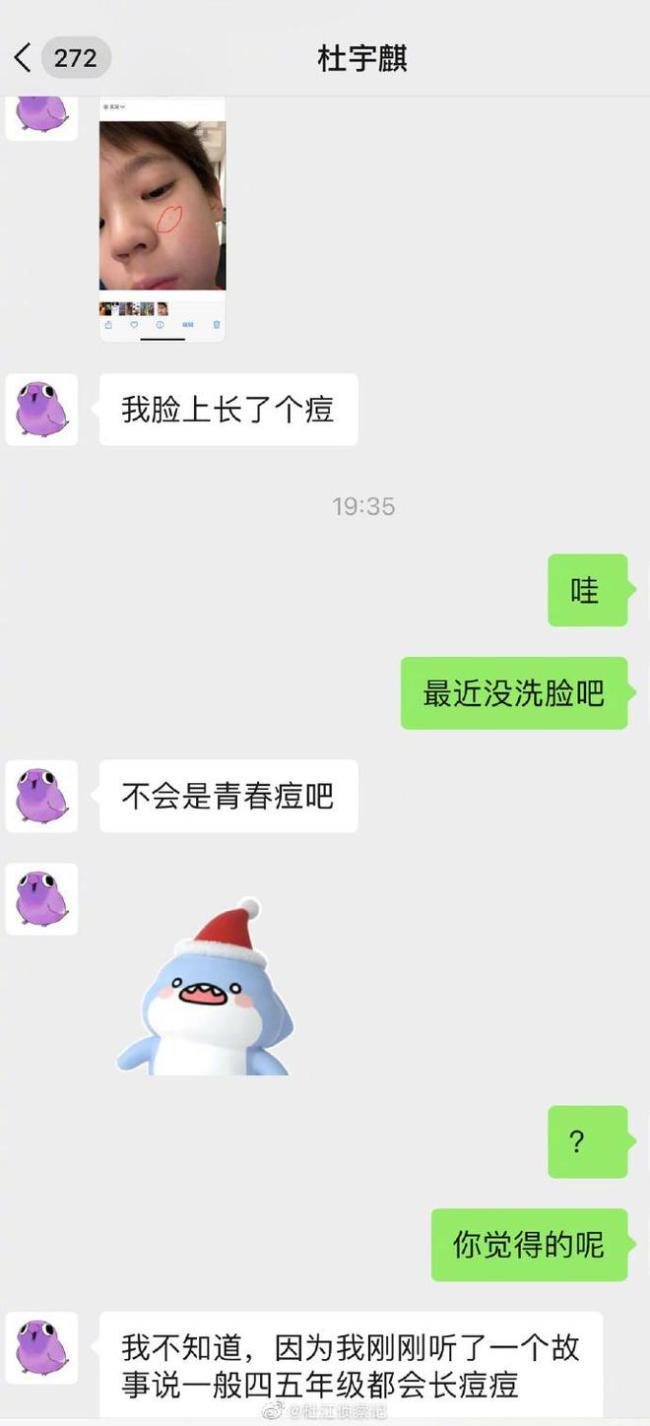The image size is (650, 1426).
Task: Open the avatar beside "我脸上长了个痘"
Action: coord(42,409)
